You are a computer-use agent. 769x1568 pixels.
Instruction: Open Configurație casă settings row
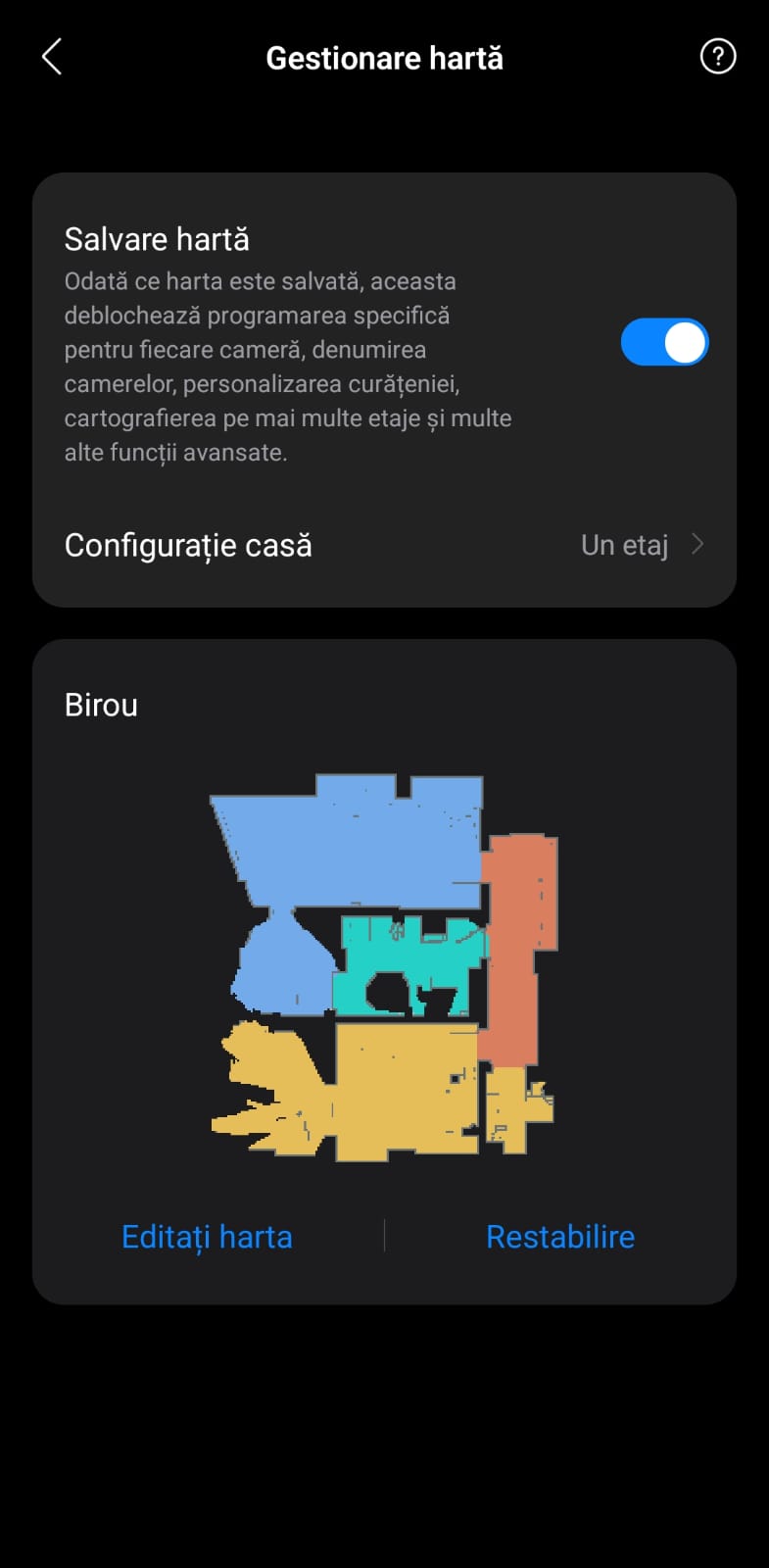tap(384, 545)
